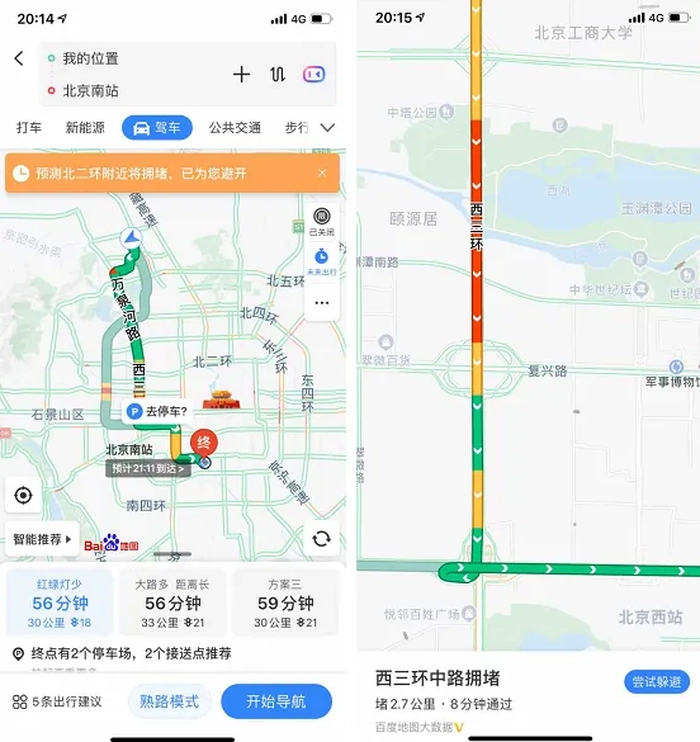Open the 未来出行 departure time option
The height and width of the screenshot is (742, 700).
click(321, 262)
